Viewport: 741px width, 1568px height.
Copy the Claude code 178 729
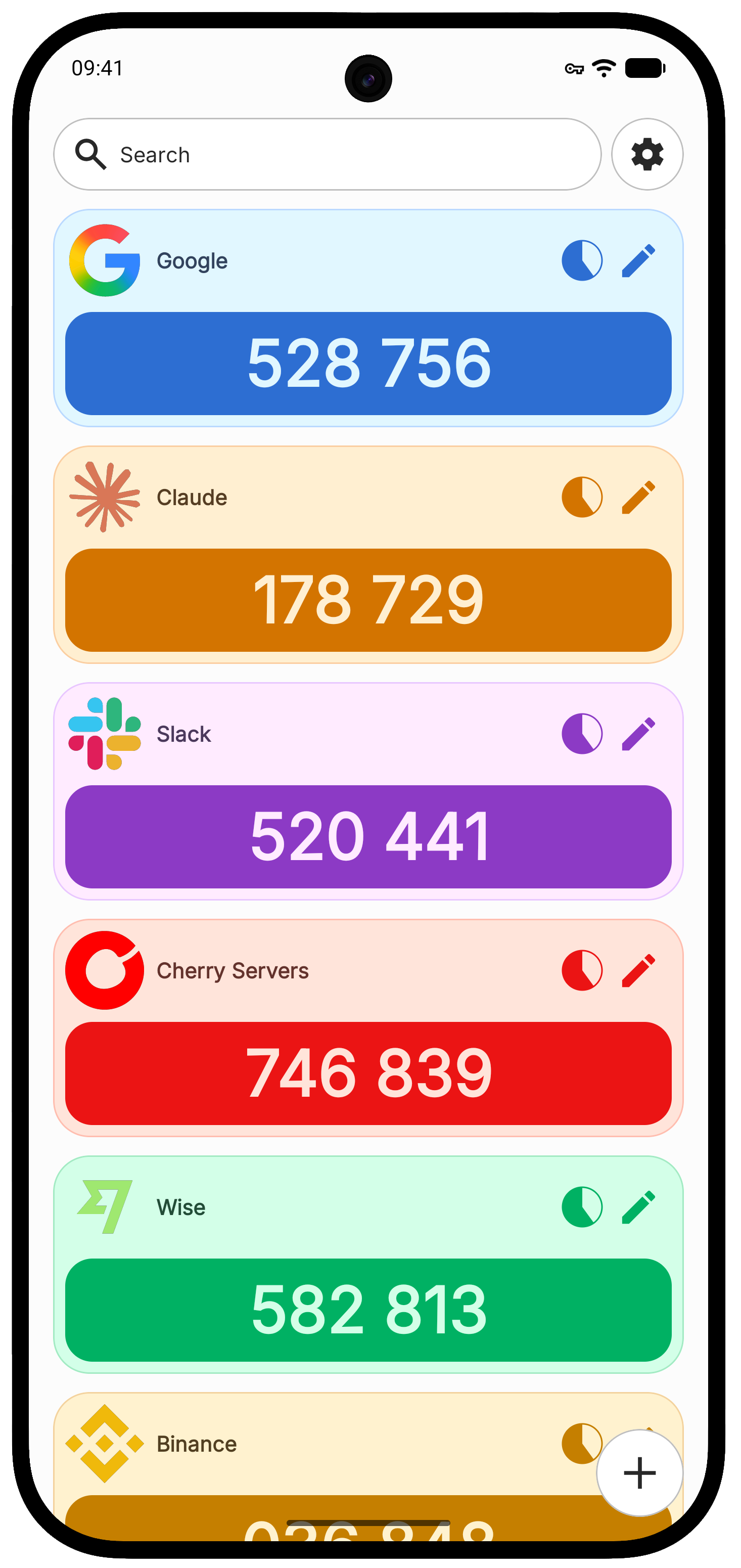[368, 600]
